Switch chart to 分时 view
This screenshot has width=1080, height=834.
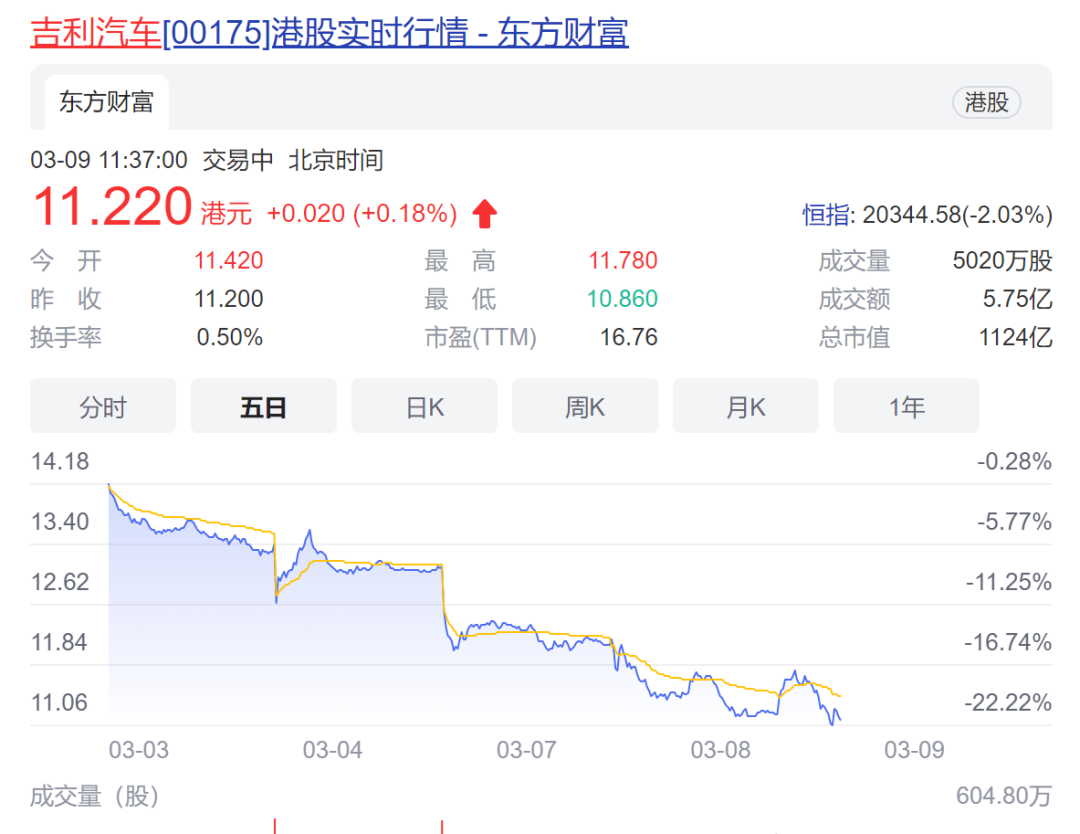pyautogui.click(x=103, y=406)
